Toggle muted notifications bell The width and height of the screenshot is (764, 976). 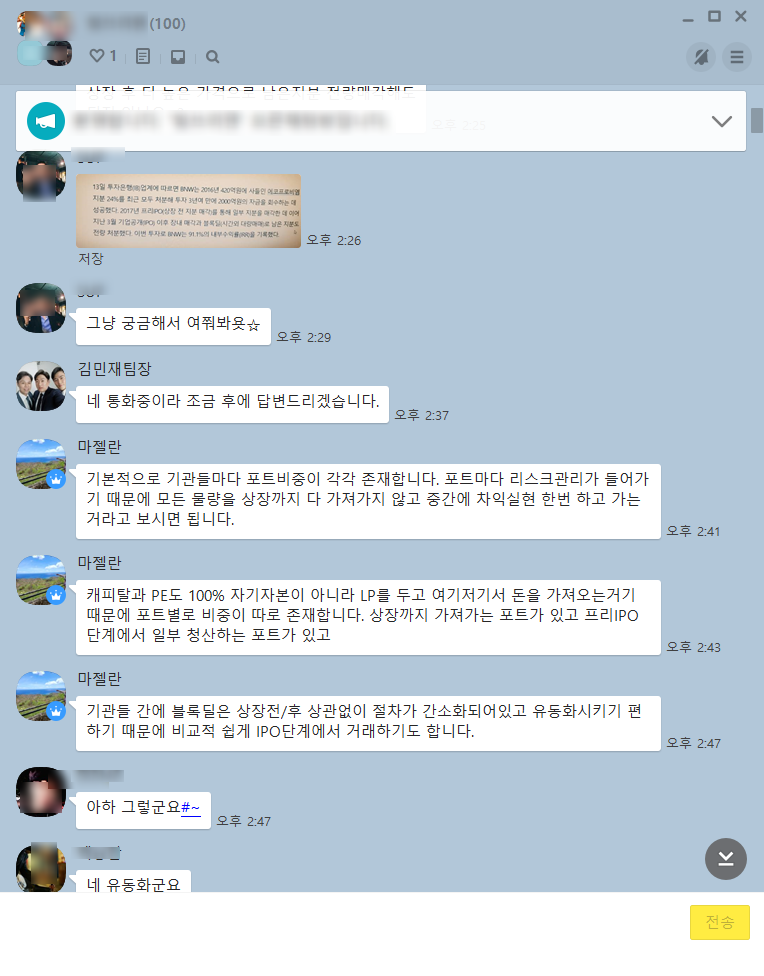point(701,57)
